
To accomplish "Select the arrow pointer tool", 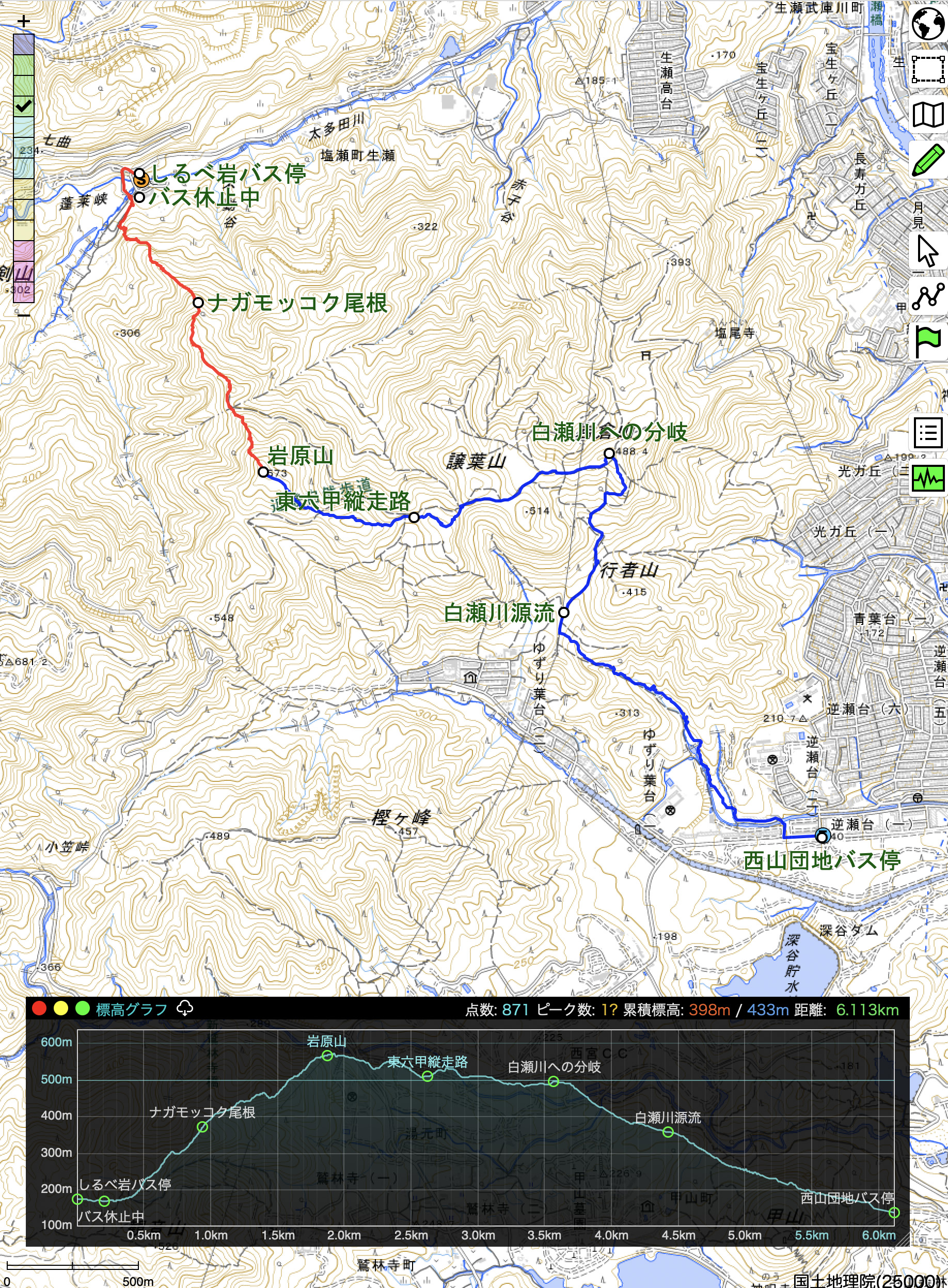I will [x=926, y=252].
